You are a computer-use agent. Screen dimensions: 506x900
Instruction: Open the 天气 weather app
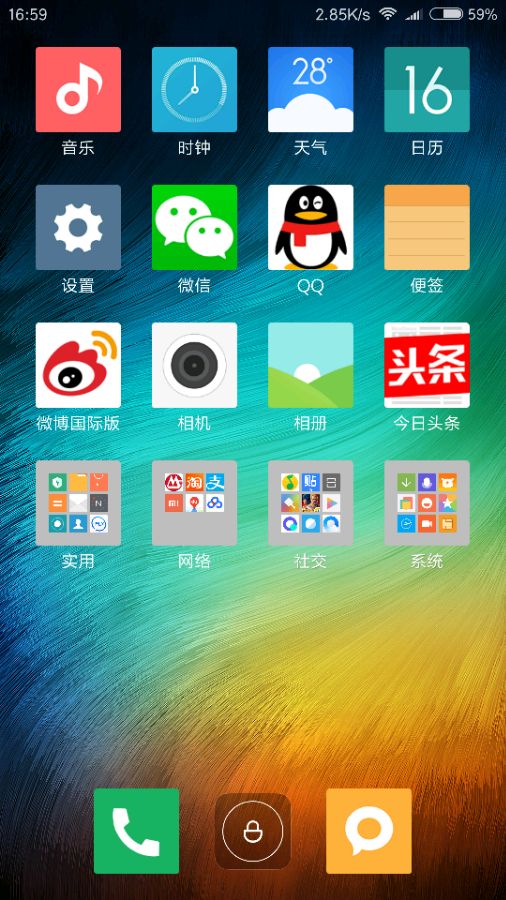pos(310,90)
